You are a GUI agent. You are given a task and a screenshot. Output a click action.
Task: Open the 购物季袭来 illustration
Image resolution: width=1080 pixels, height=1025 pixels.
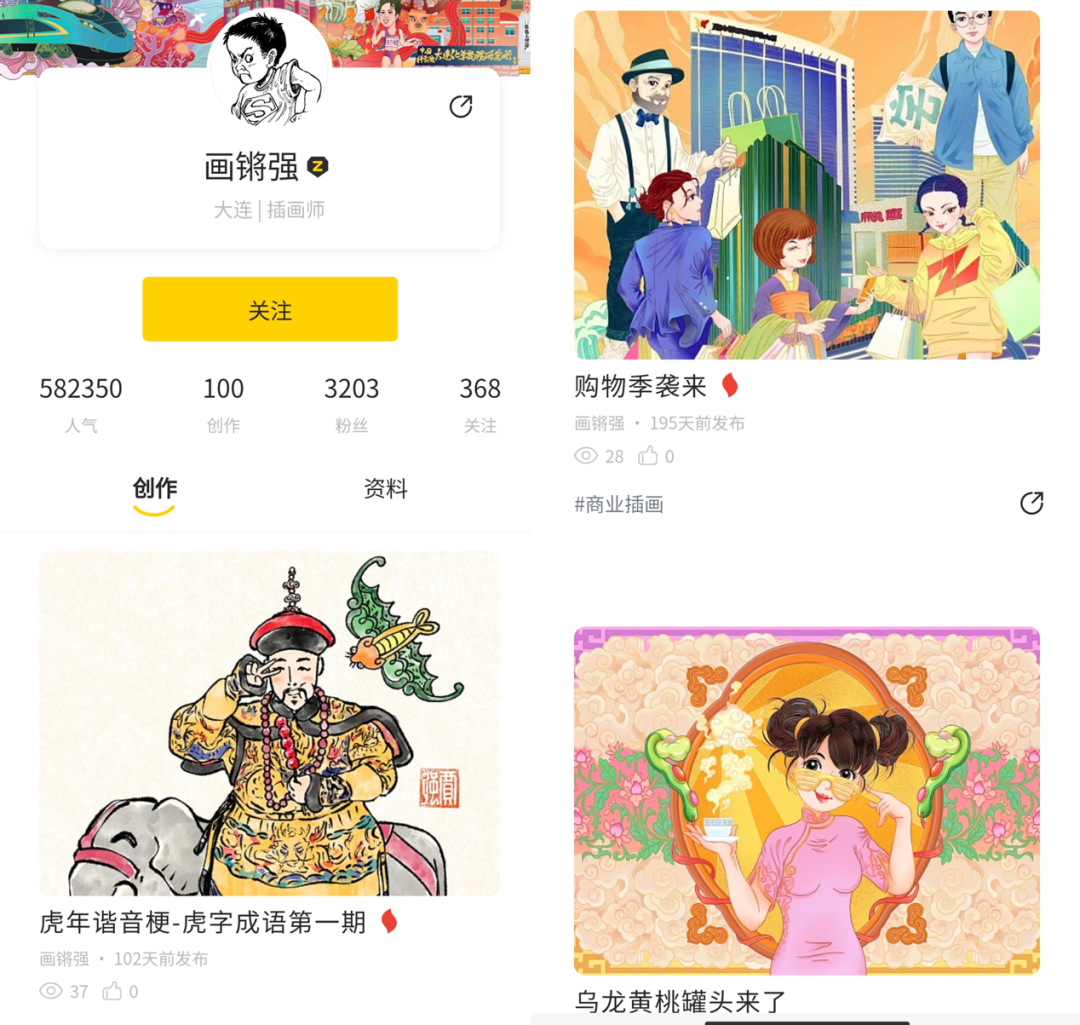point(806,185)
